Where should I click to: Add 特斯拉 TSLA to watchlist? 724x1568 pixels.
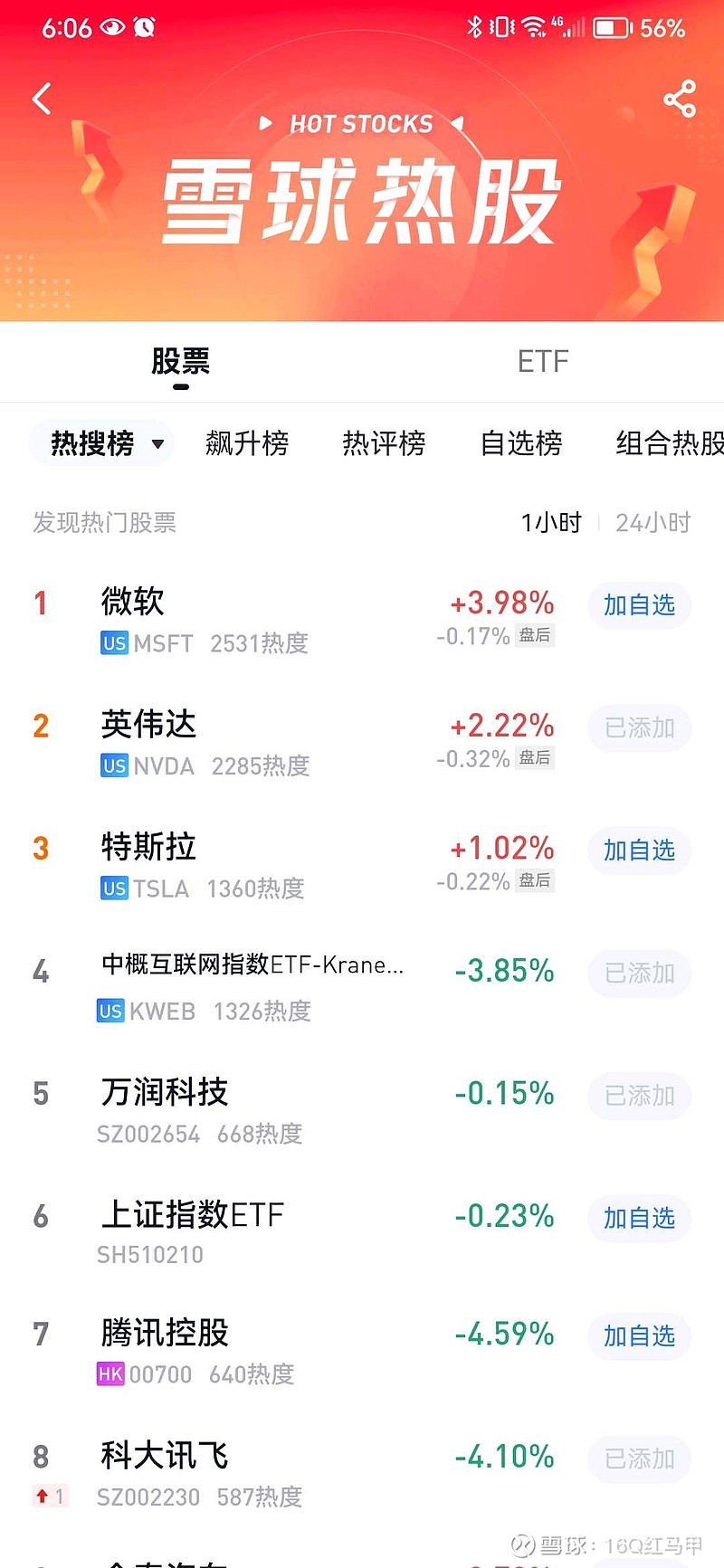[639, 851]
